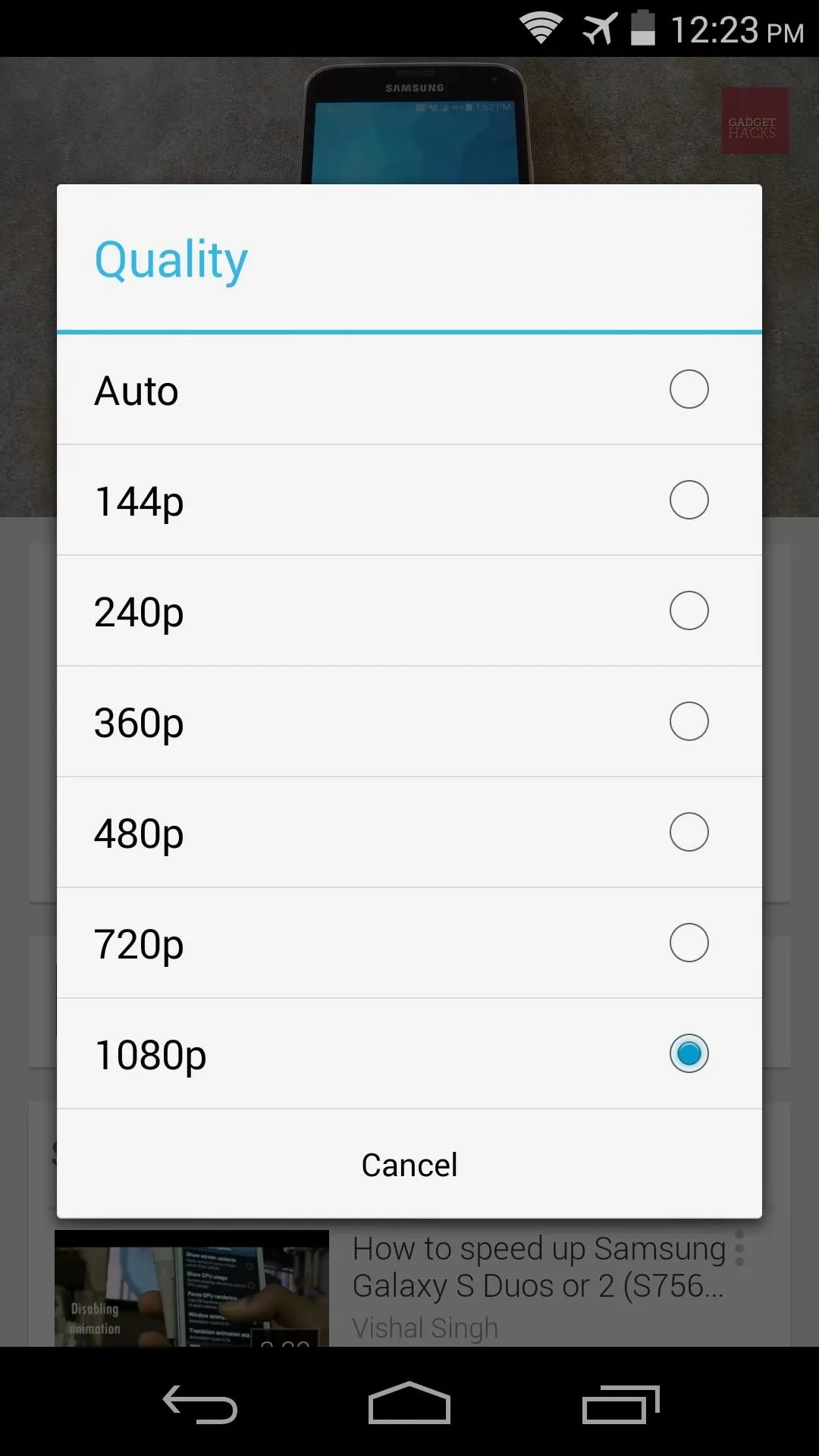Set quality to 240p
Screen dimensions: 819x1456
tap(409, 611)
